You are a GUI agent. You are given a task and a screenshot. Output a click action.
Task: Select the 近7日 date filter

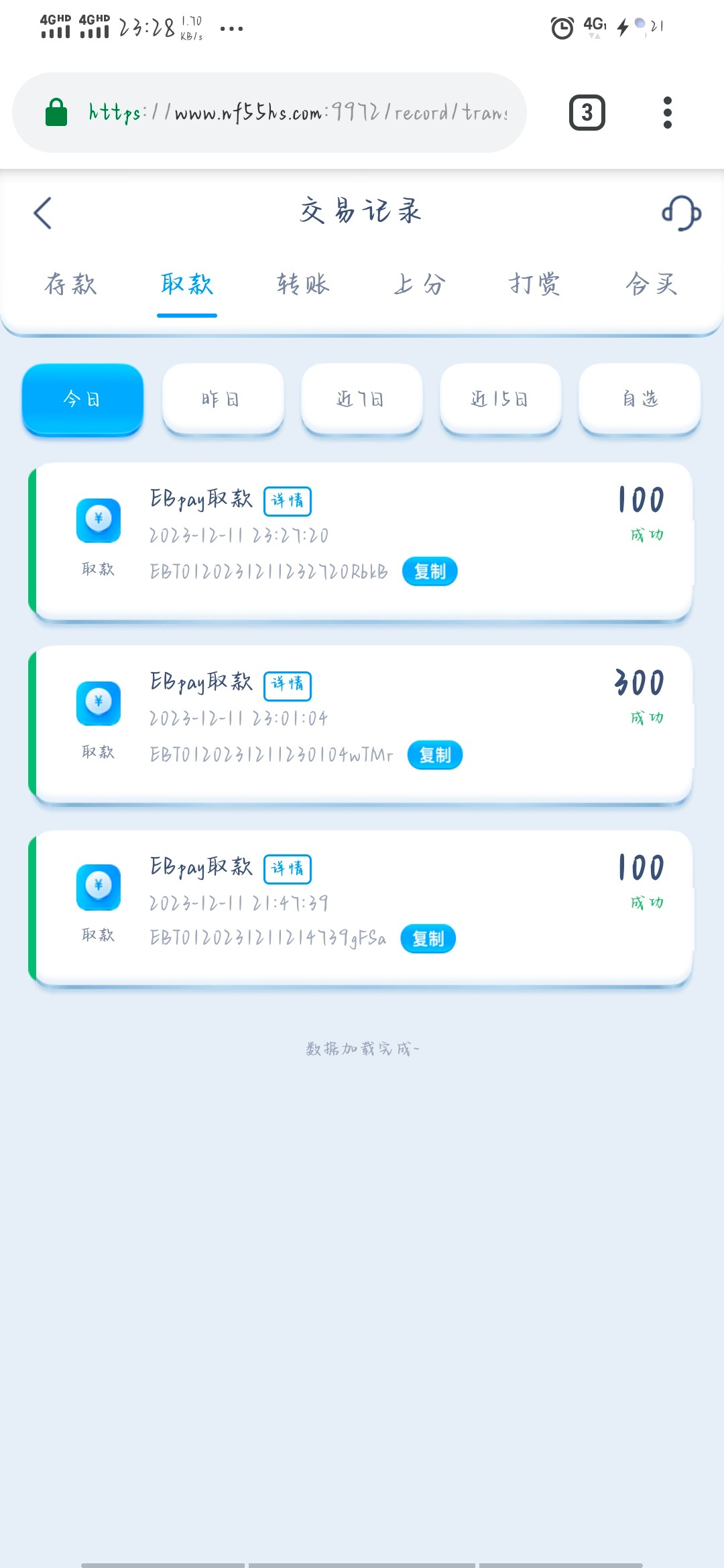tap(361, 399)
